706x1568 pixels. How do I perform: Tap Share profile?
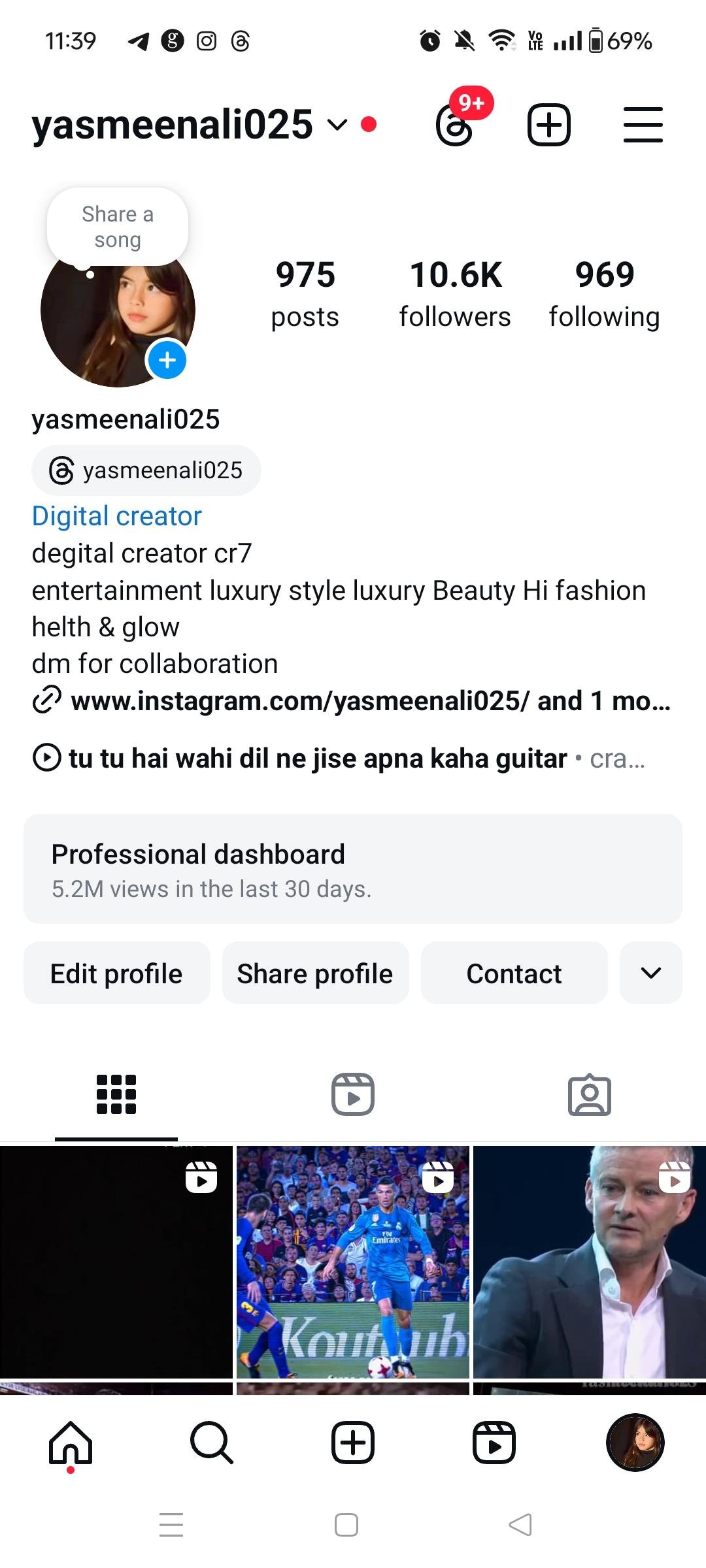point(315,973)
